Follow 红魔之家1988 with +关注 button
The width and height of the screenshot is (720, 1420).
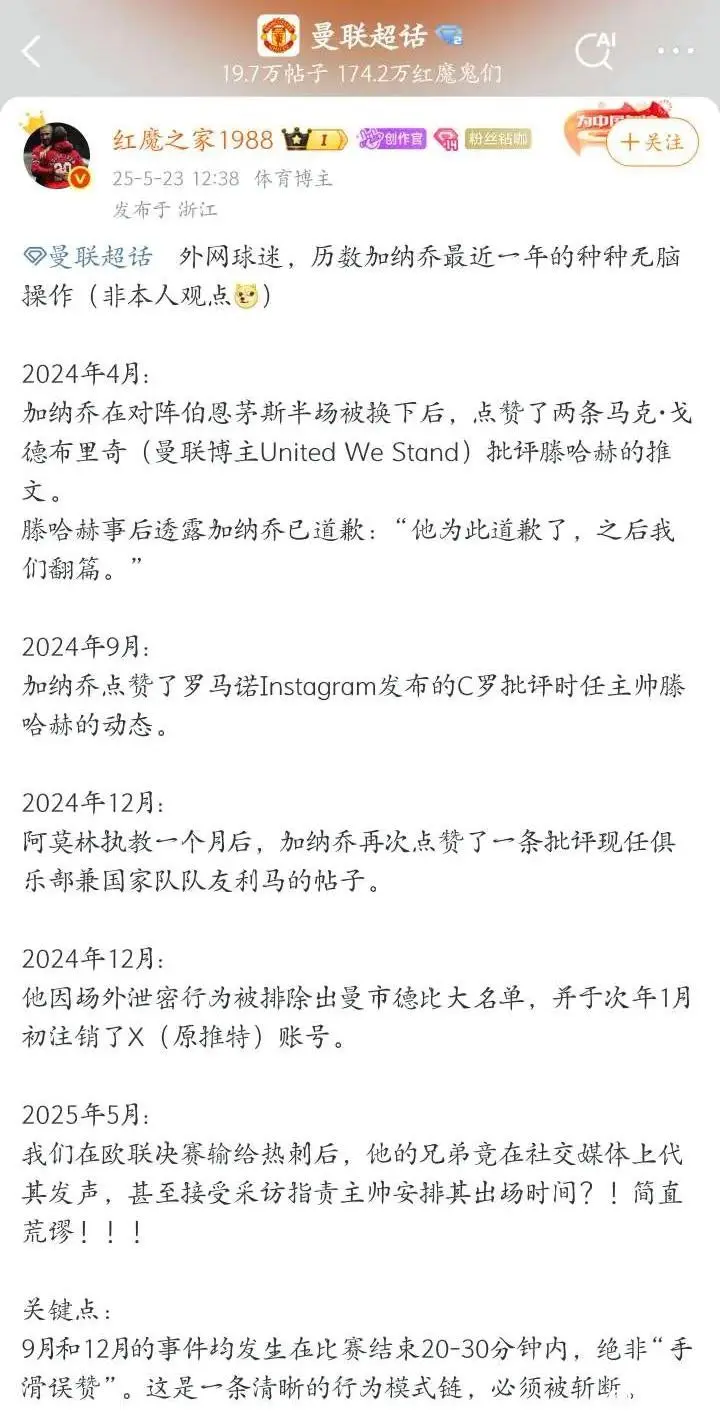coord(652,142)
